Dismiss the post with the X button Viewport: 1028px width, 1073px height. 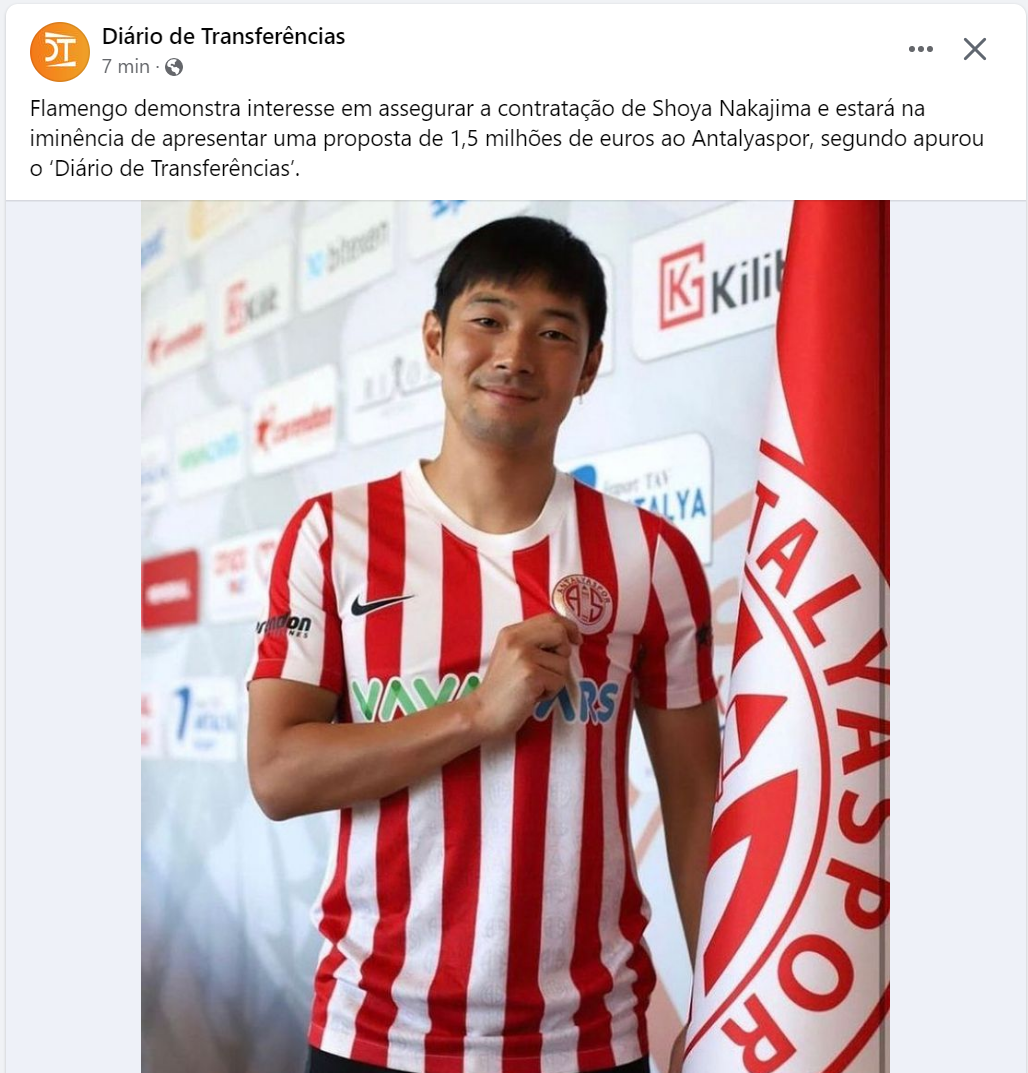[975, 49]
